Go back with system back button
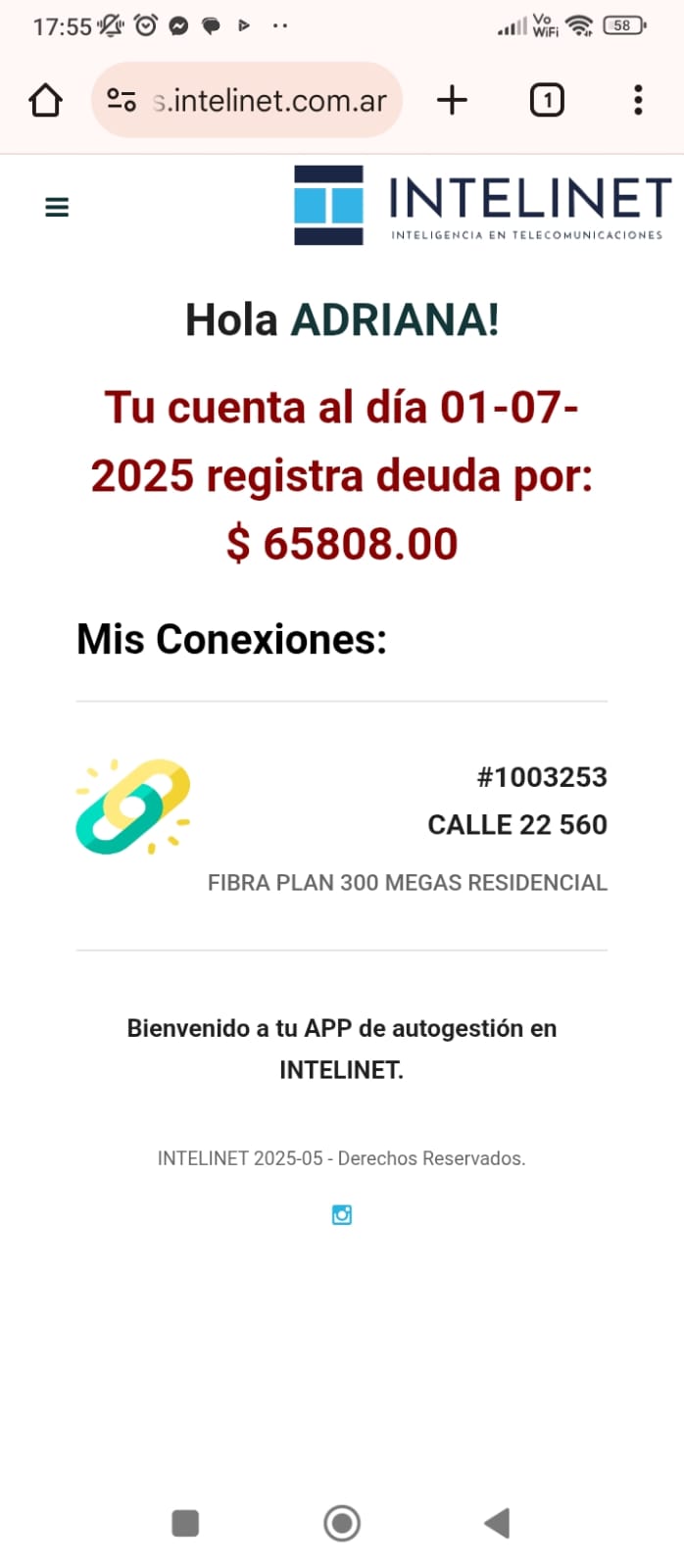The height and width of the screenshot is (1568, 684). coord(498,1523)
